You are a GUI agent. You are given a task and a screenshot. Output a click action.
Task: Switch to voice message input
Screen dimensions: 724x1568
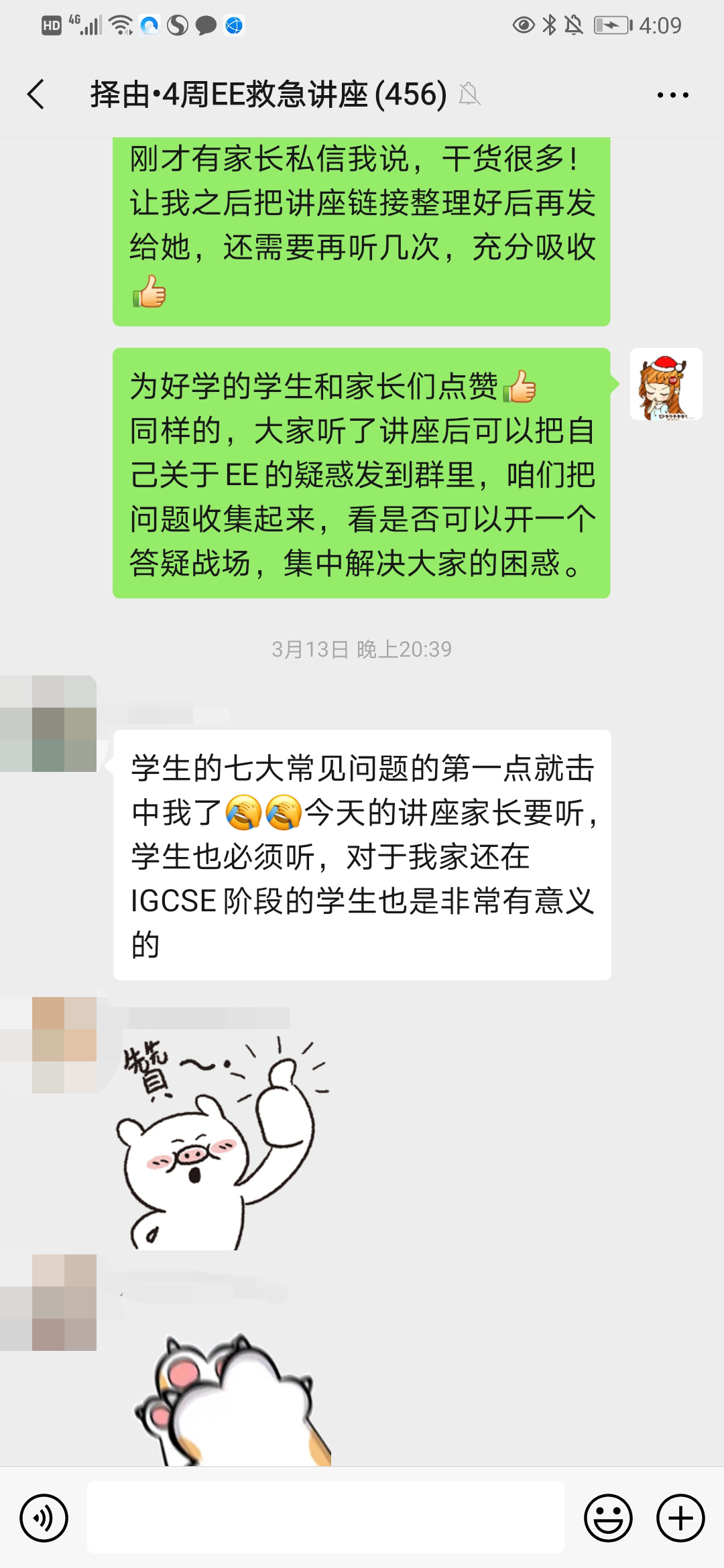[x=44, y=1518]
